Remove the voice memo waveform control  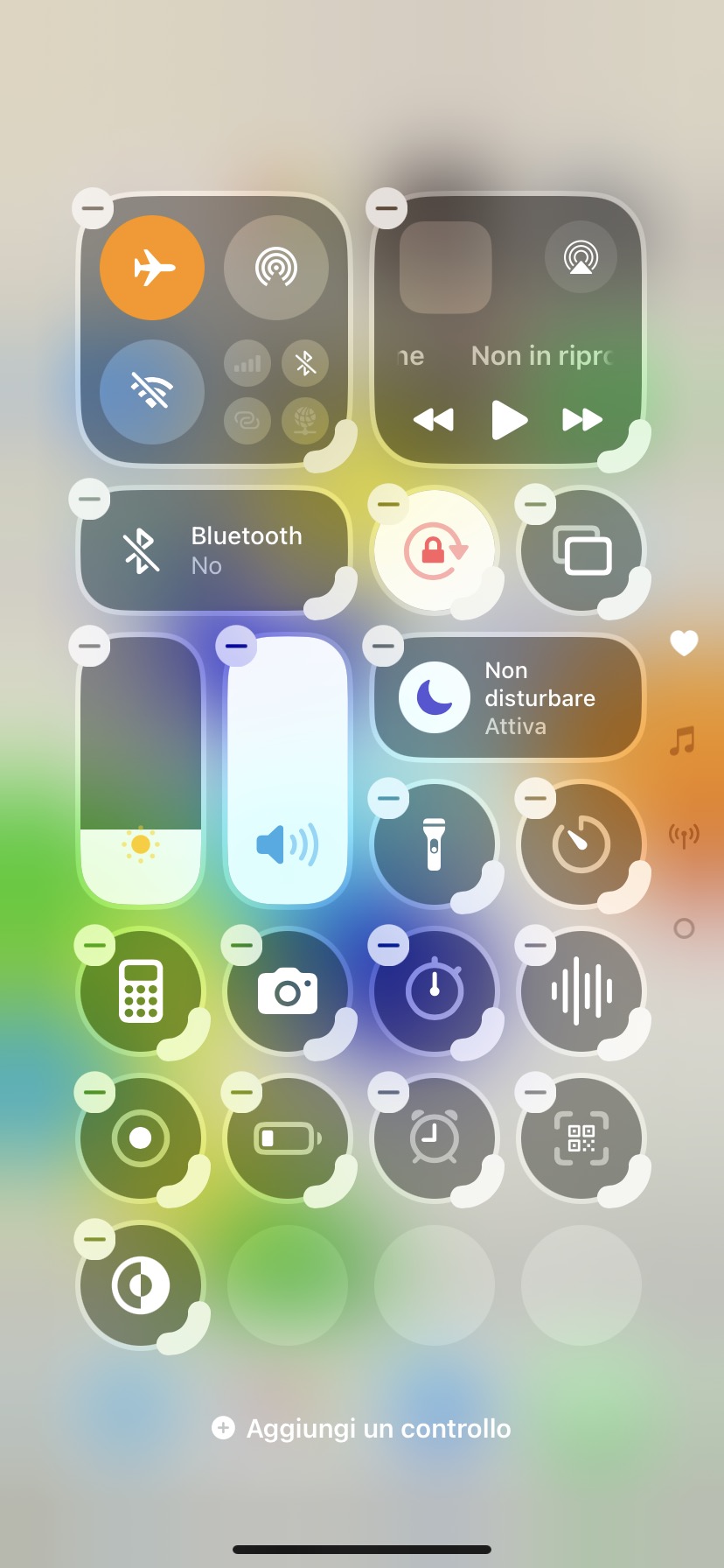pyautogui.click(x=535, y=945)
